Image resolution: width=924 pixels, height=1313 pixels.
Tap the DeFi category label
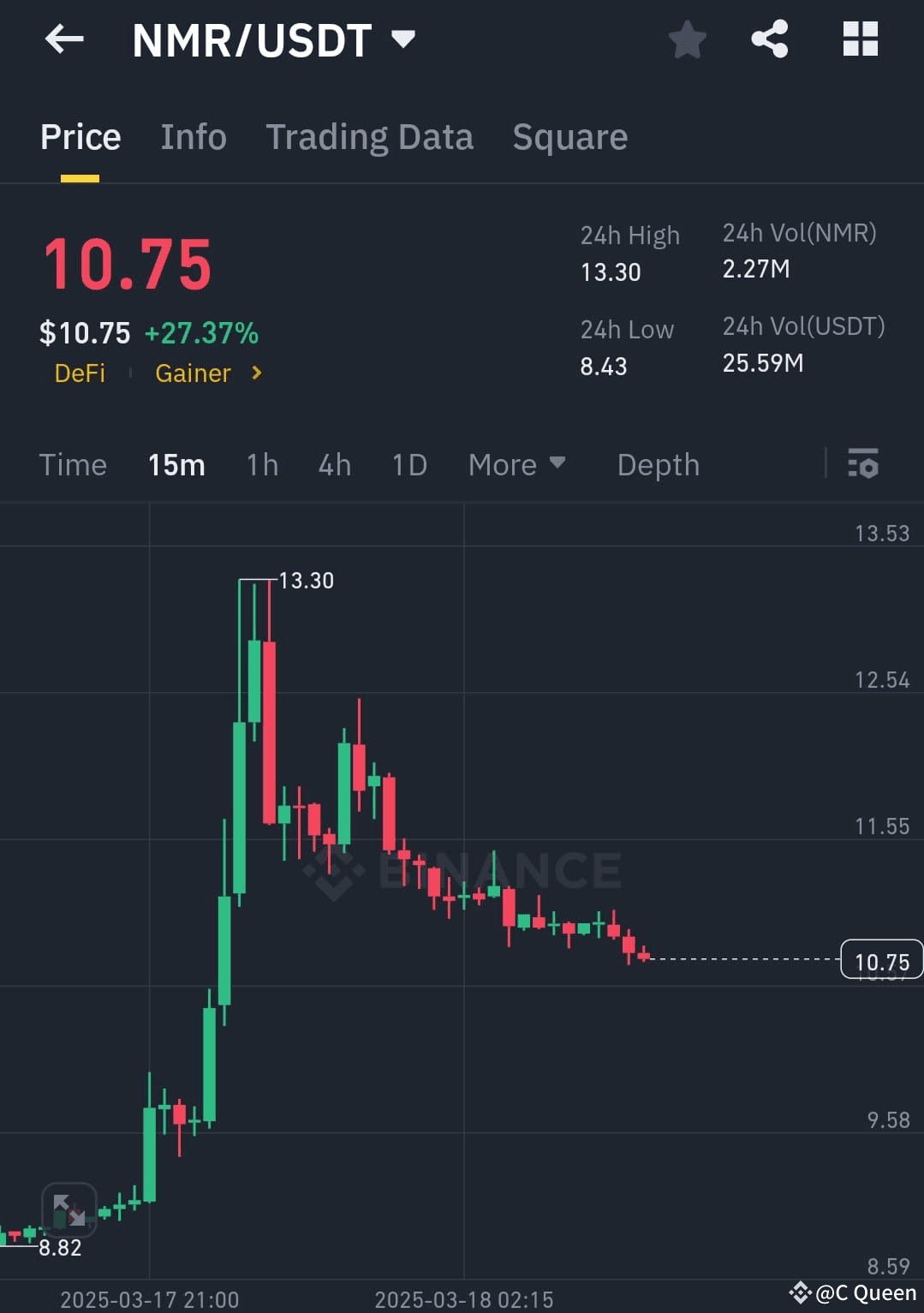(80, 373)
